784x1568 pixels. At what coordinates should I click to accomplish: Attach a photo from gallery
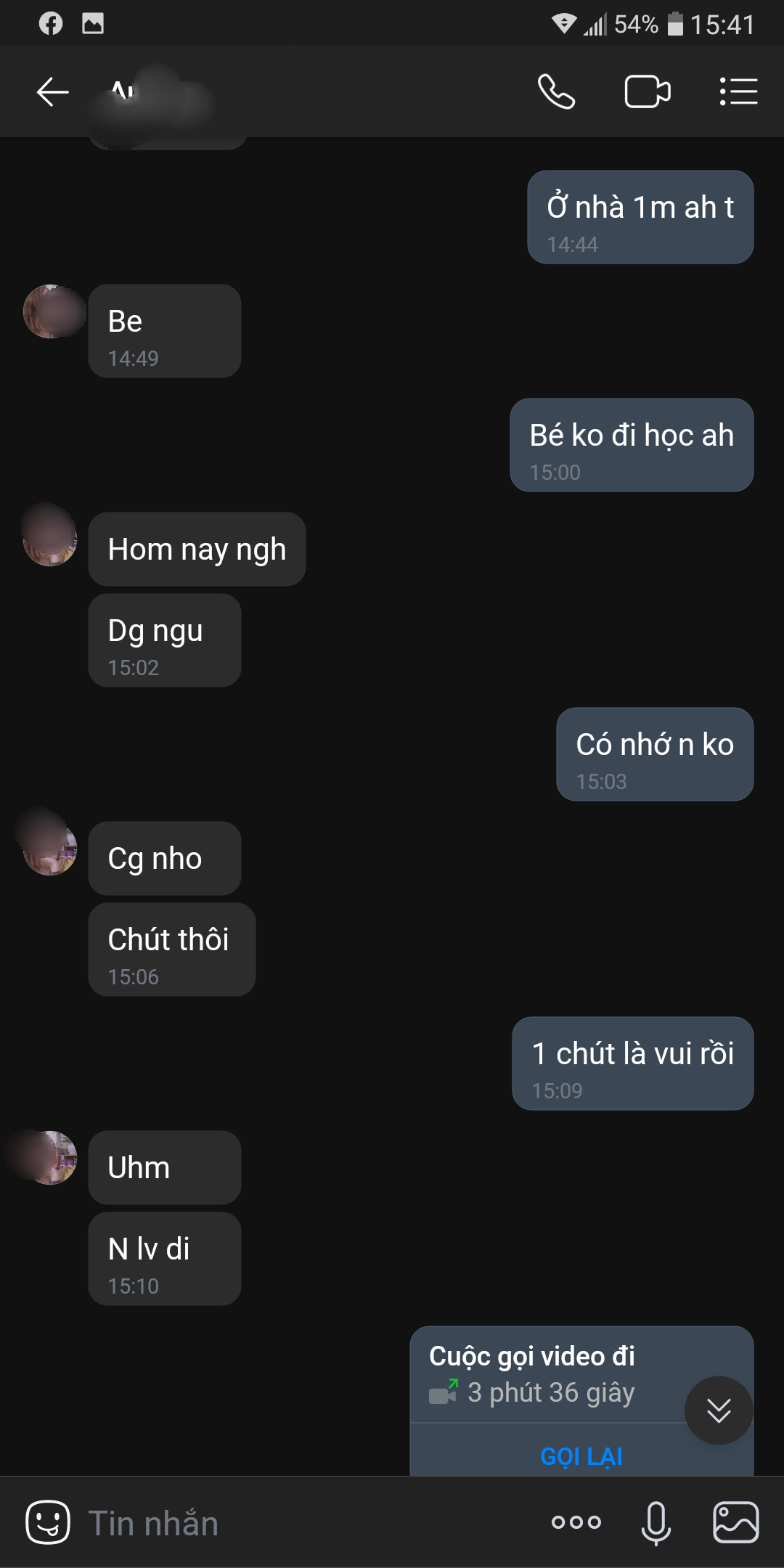coord(735,1522)
